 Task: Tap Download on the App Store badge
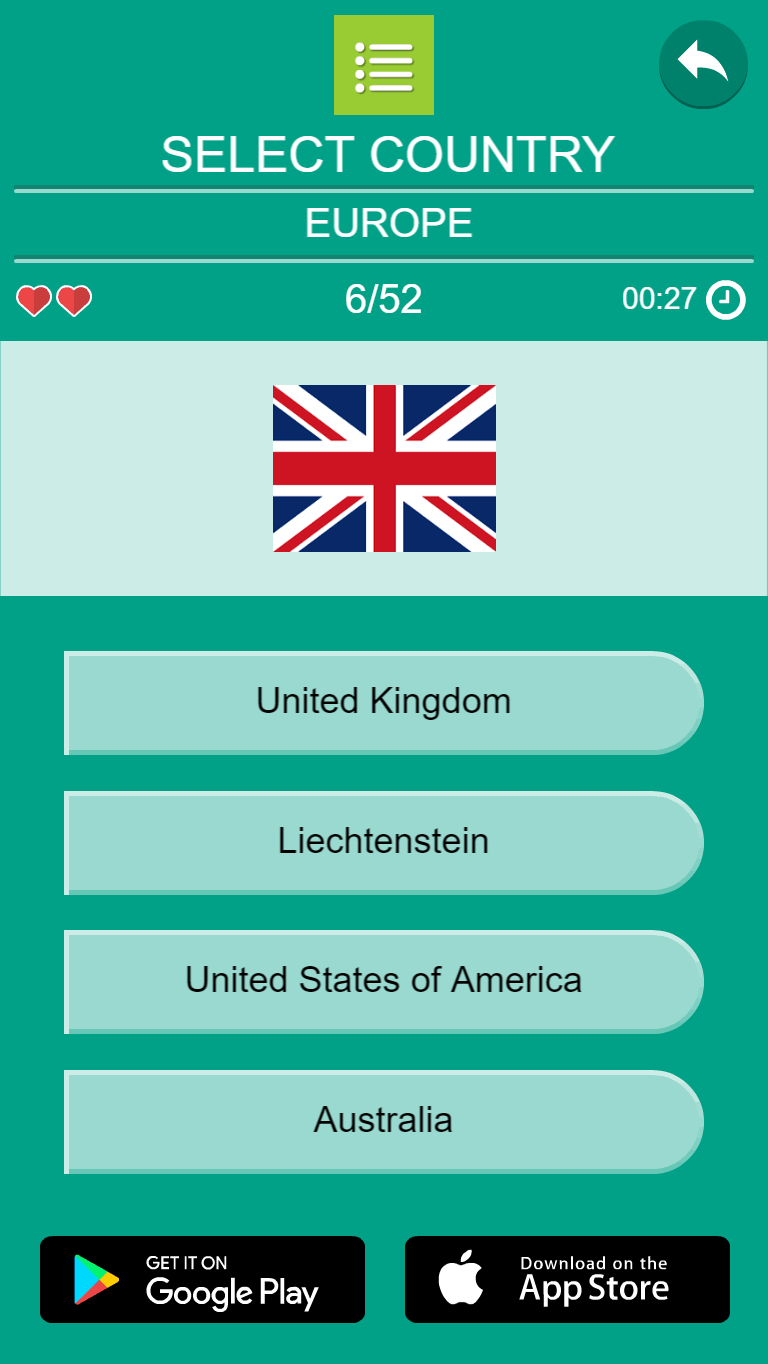click(x=567, y=1279)
